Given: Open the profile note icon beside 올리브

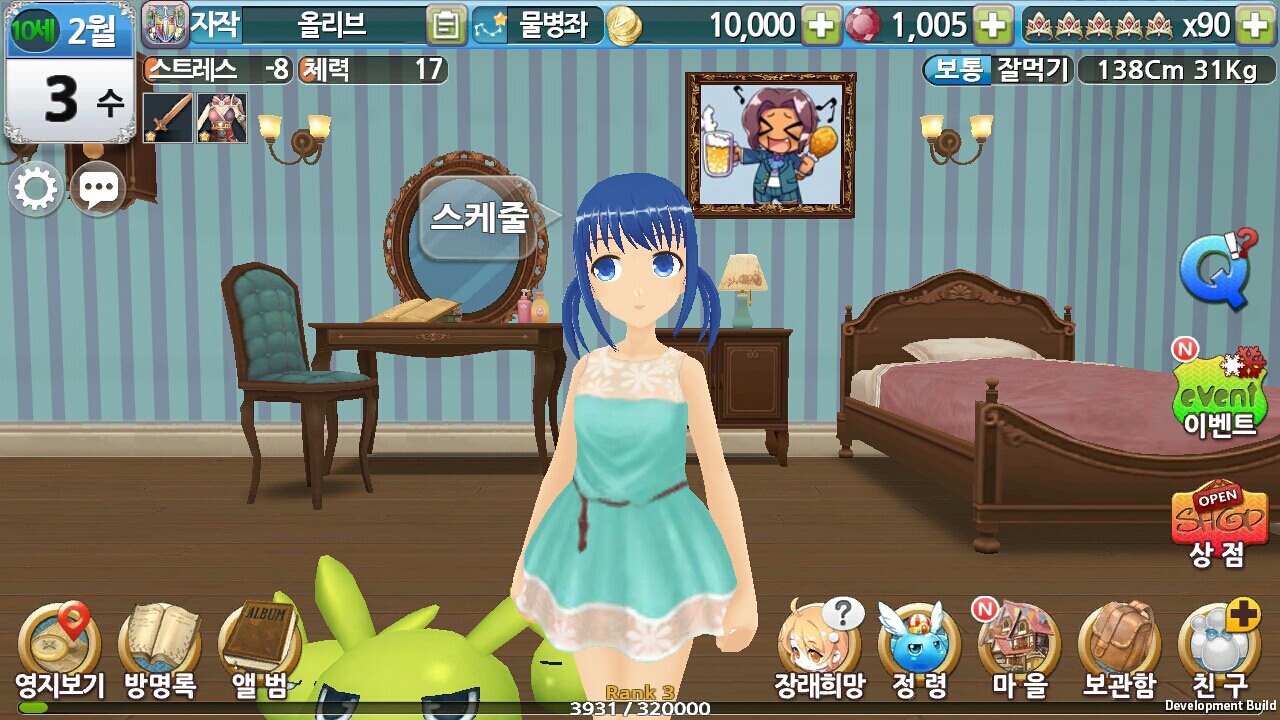Looking at the screenshot, I should pyautogui.click(x=446, y=25).
